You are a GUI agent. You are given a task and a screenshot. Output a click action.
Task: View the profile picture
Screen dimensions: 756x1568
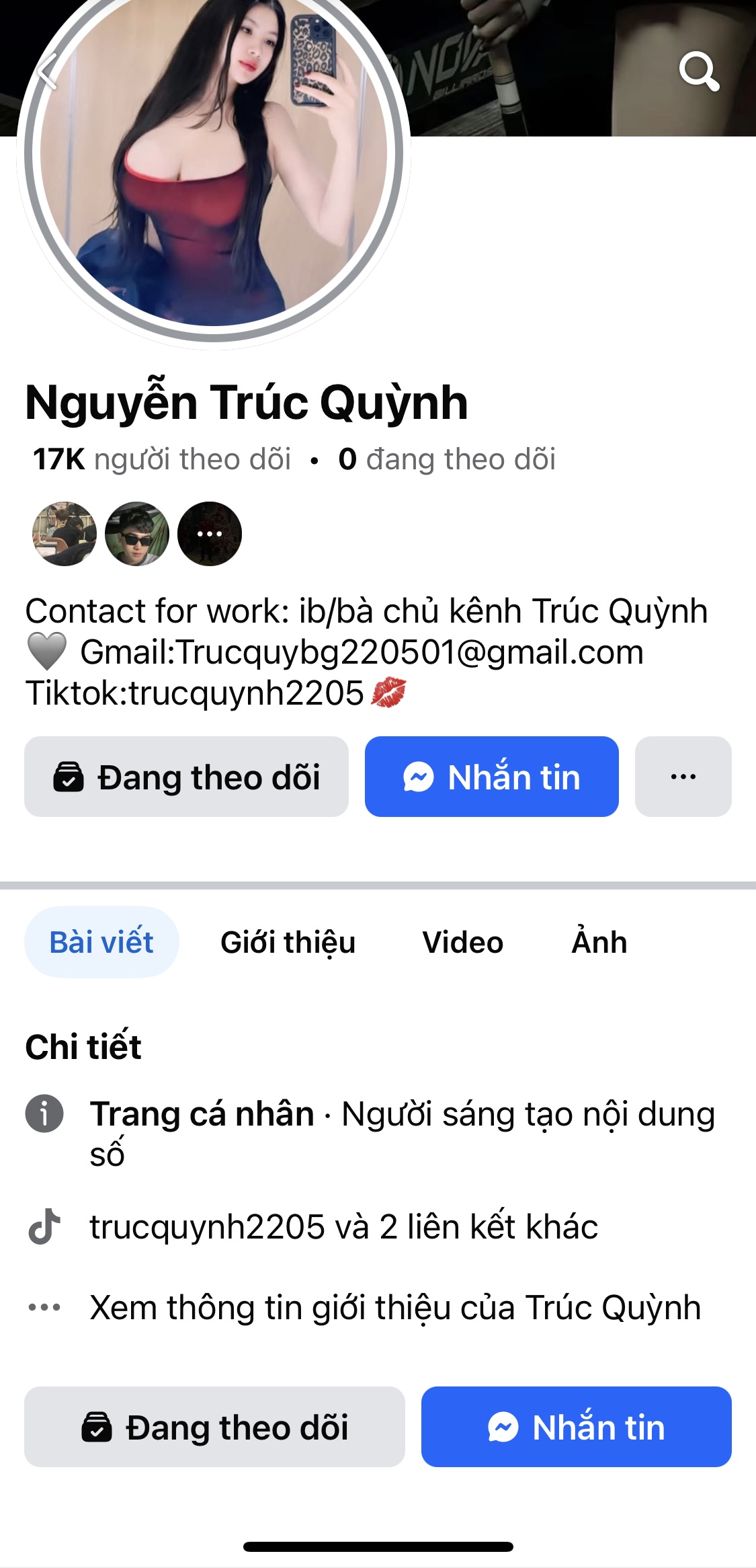(214, 175)
